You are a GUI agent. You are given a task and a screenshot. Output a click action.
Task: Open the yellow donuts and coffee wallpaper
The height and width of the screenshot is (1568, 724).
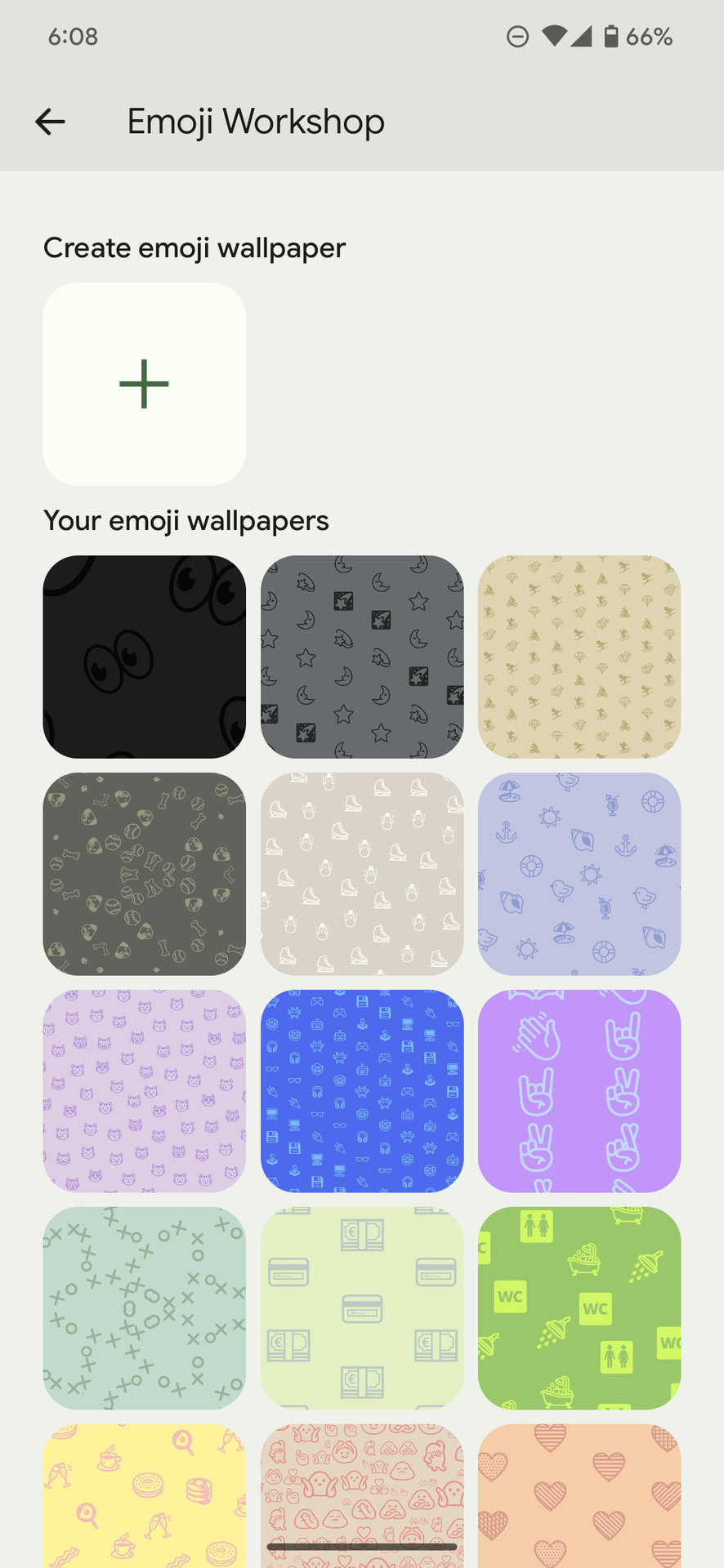tap(145, 1494)
